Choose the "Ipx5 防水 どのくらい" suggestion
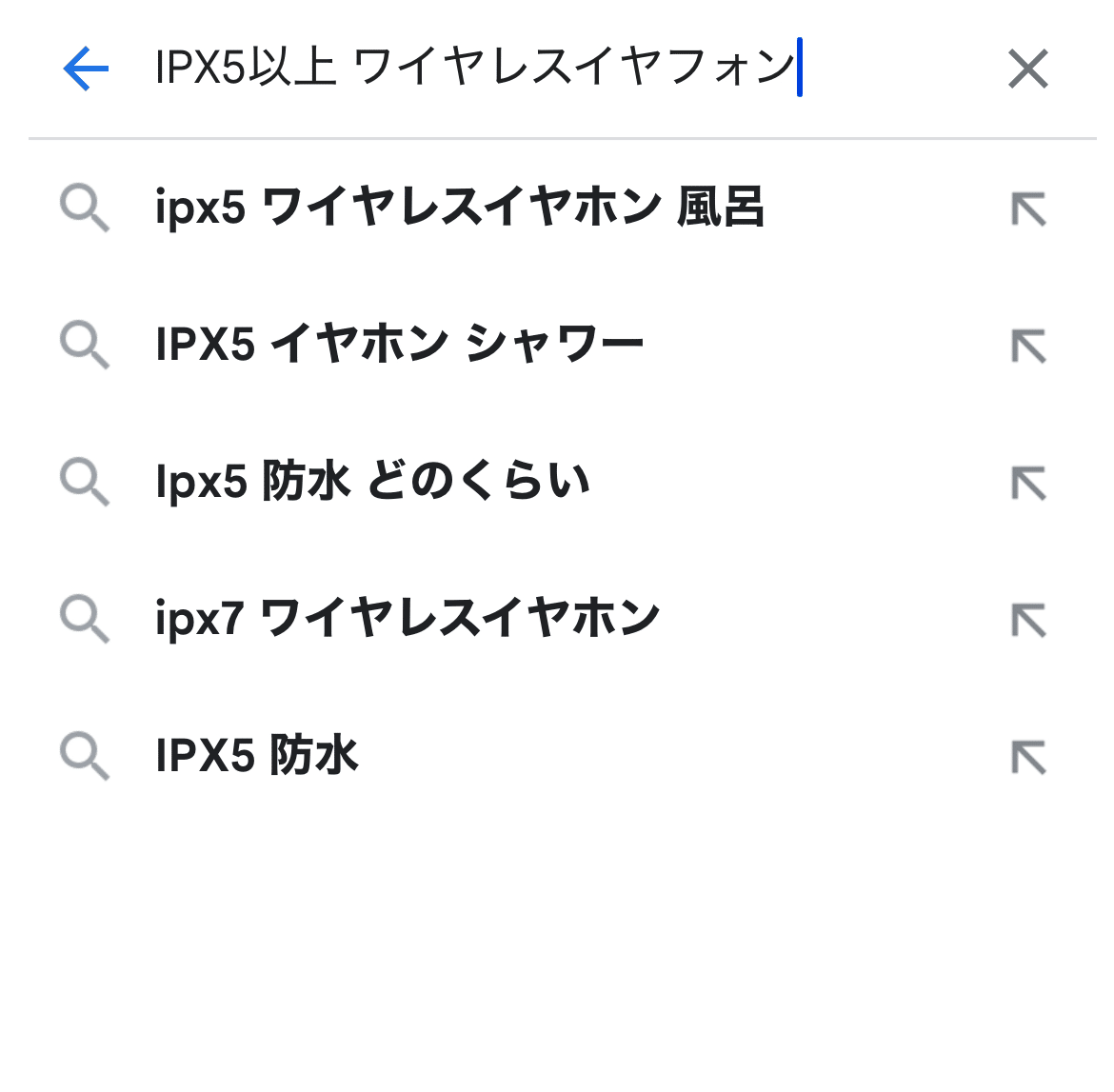 (x=373, y=482)
